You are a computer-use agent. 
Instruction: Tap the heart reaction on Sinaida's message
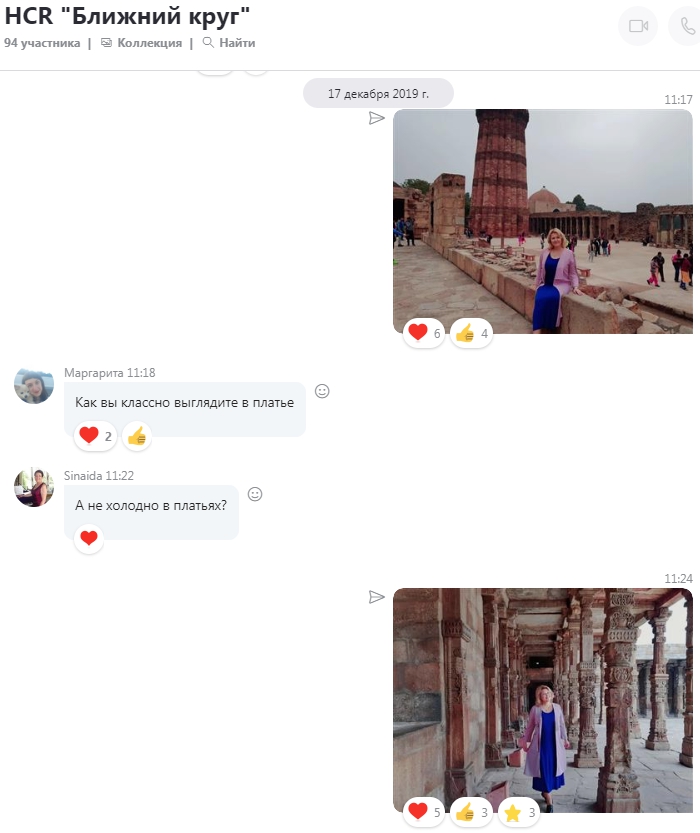[89, 539]
